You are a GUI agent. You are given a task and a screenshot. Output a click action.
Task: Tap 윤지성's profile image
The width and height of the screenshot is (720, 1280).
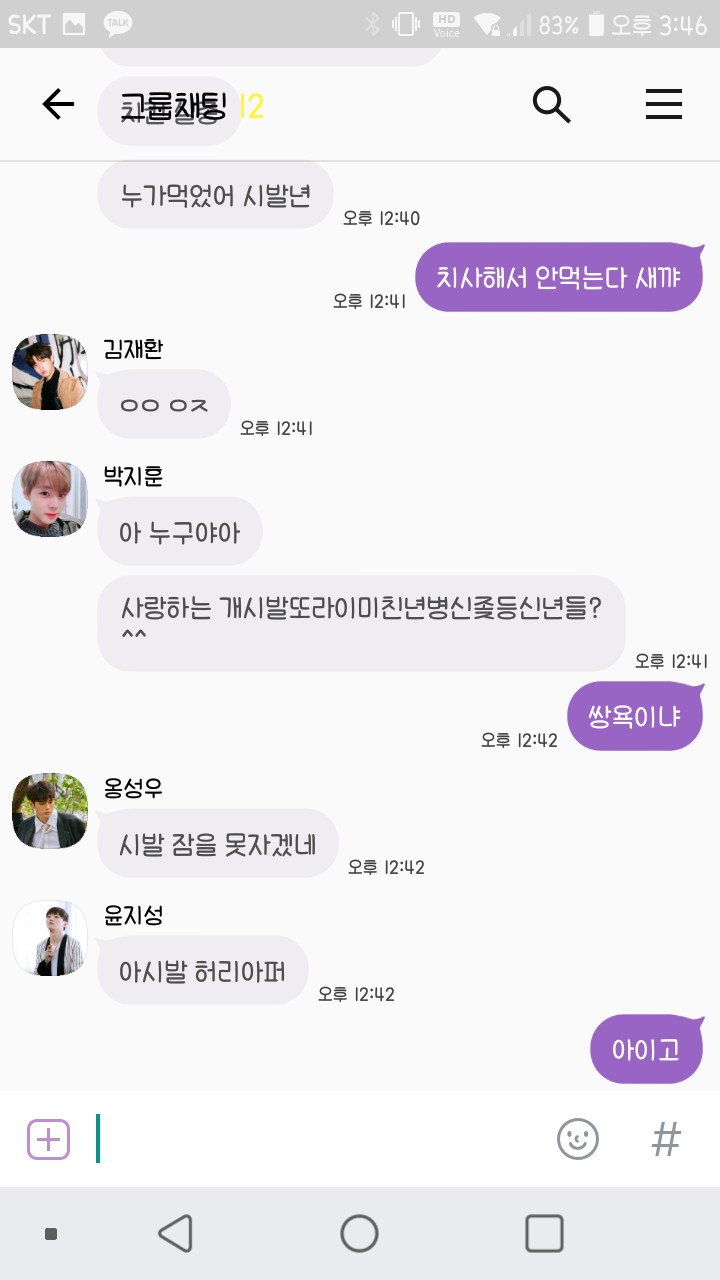(x=50, y=937)
